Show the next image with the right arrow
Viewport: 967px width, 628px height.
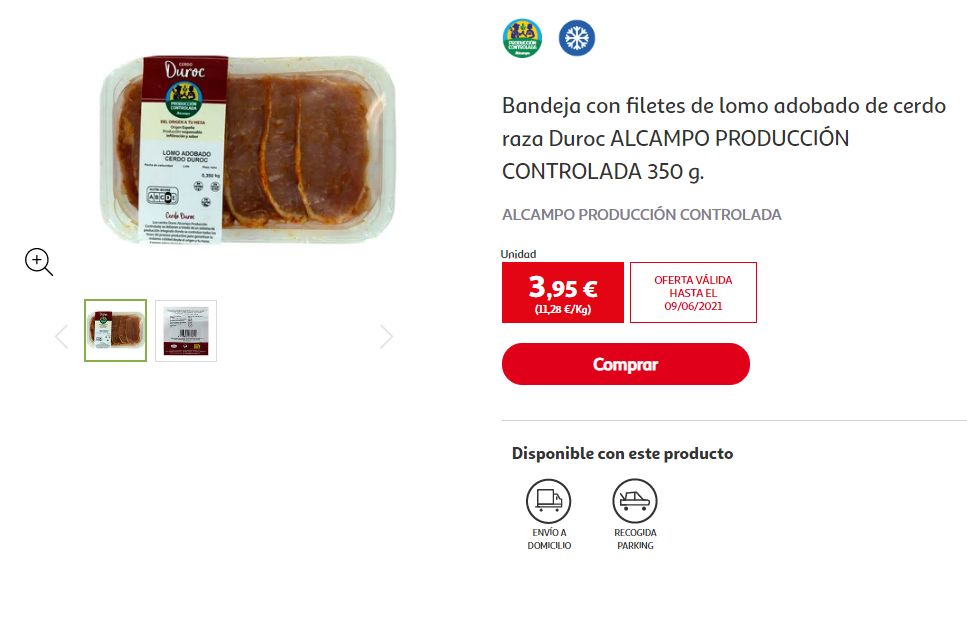point(386,337)
